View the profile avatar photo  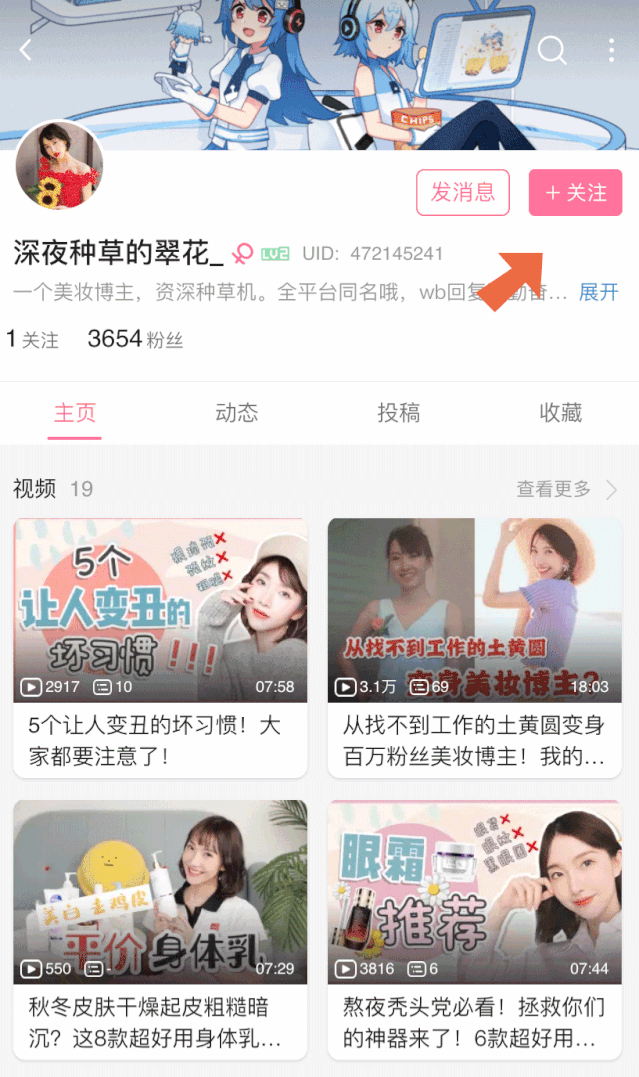tap(59, 166)
